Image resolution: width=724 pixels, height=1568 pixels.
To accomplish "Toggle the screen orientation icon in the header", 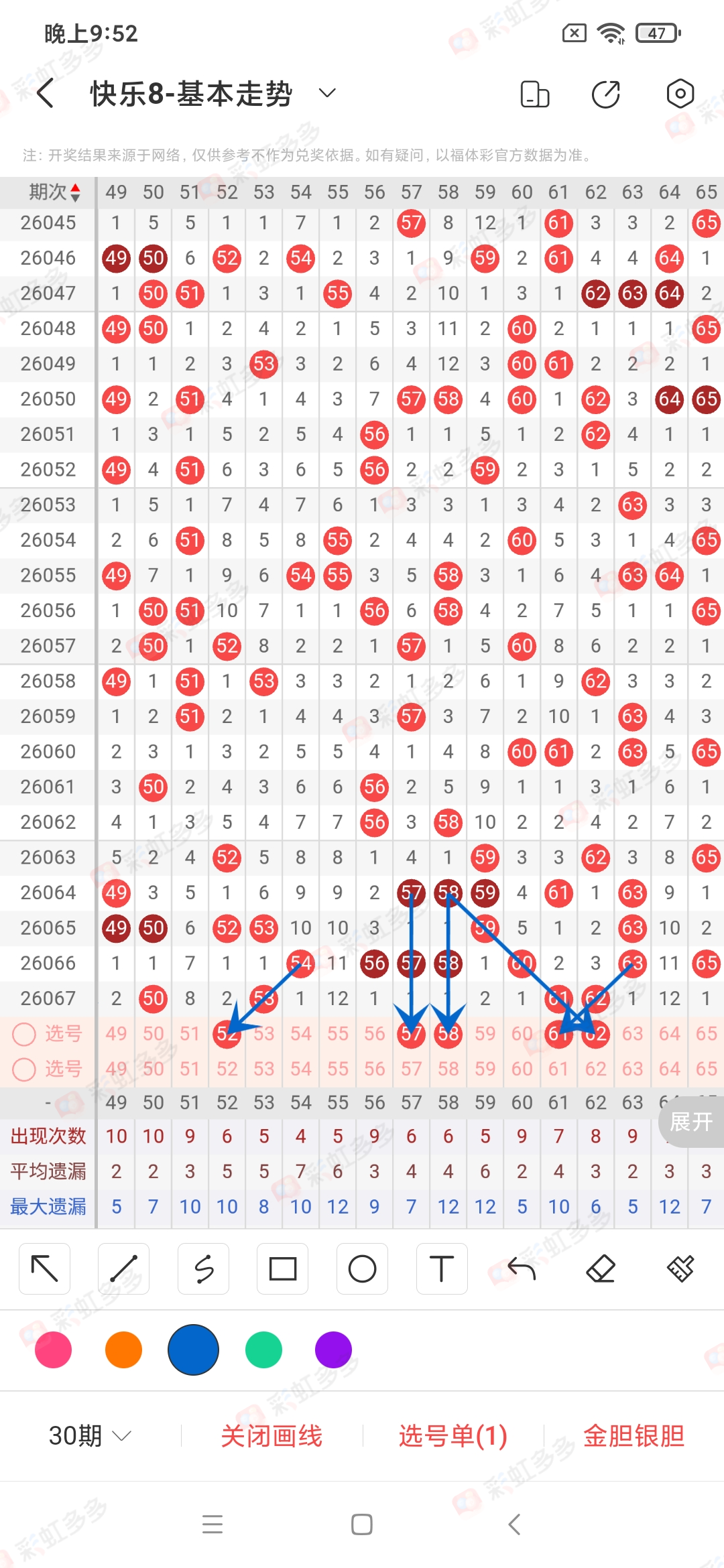I will (534, 94).
